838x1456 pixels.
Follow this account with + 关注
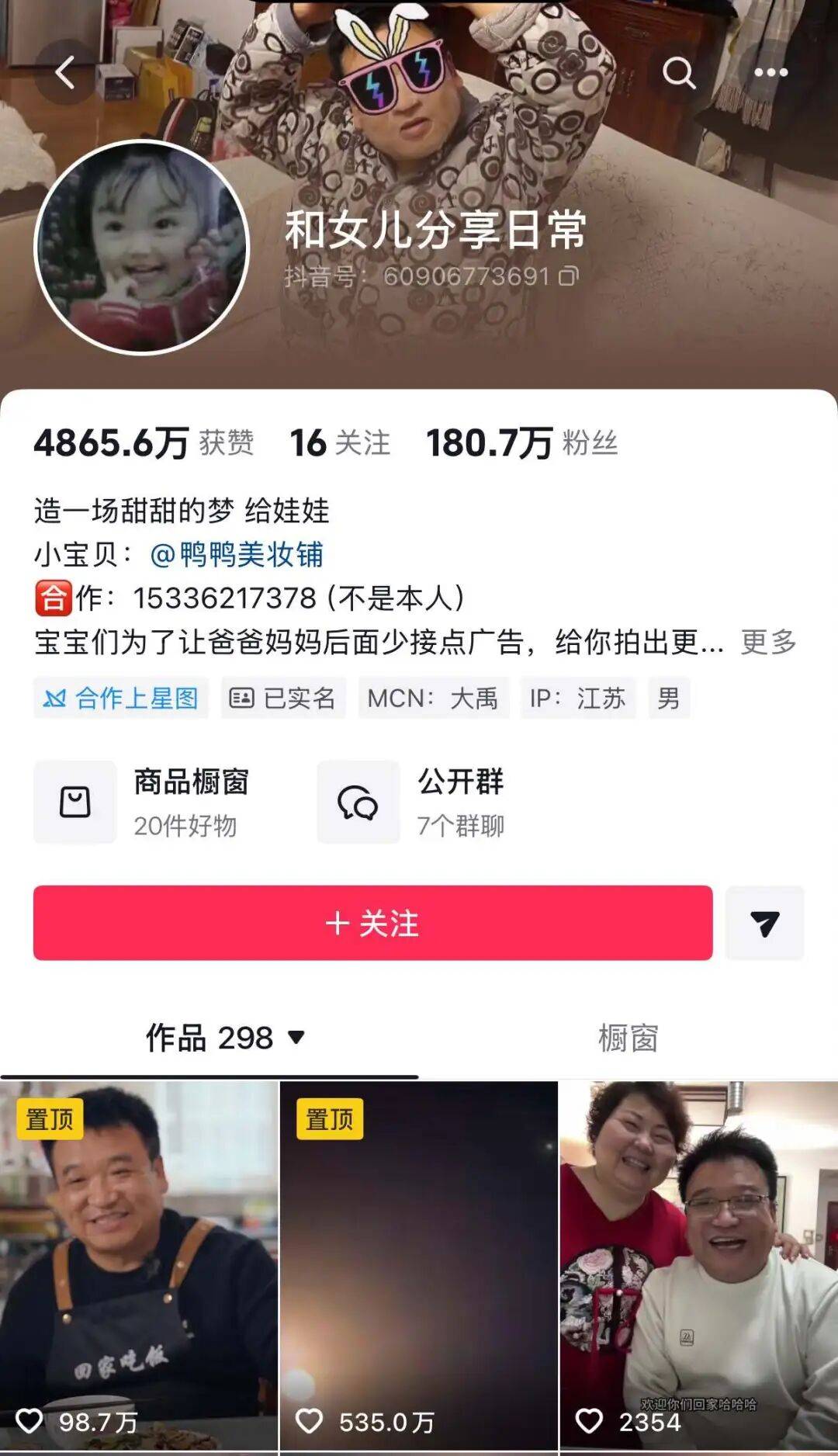372,923
